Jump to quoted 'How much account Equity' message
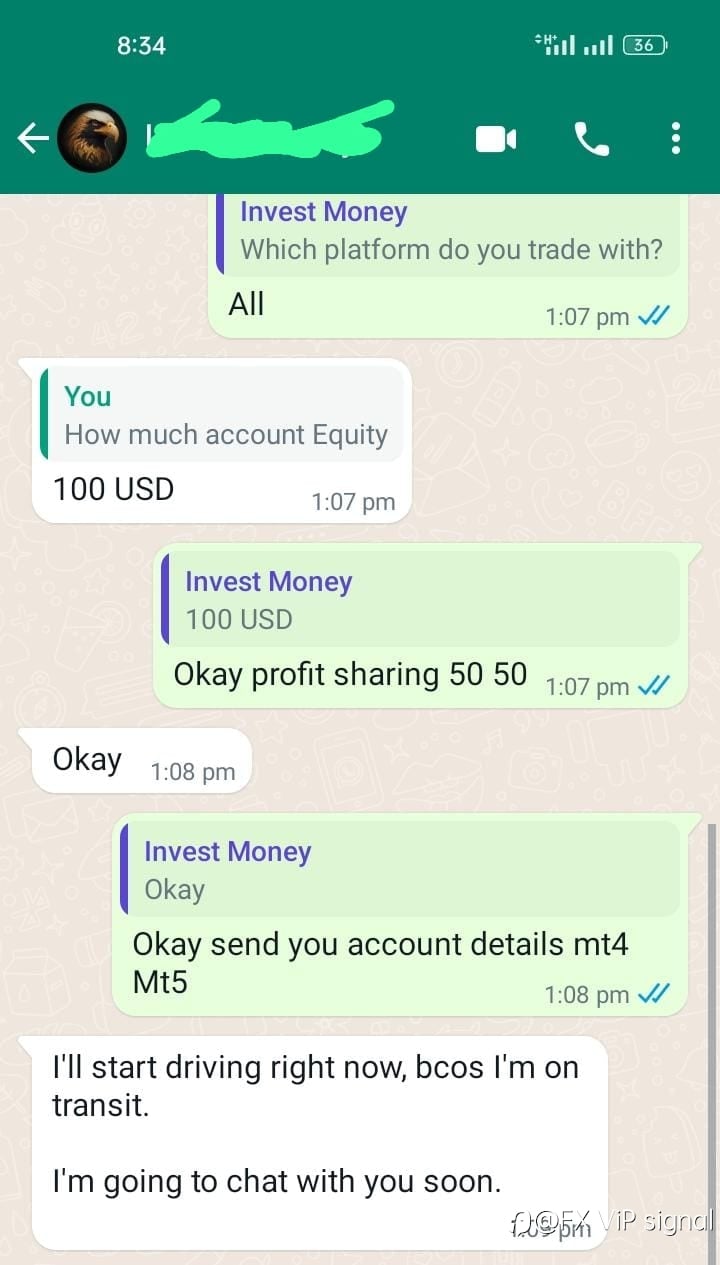This screenshot has width=720, height=1265. (222, 415)
